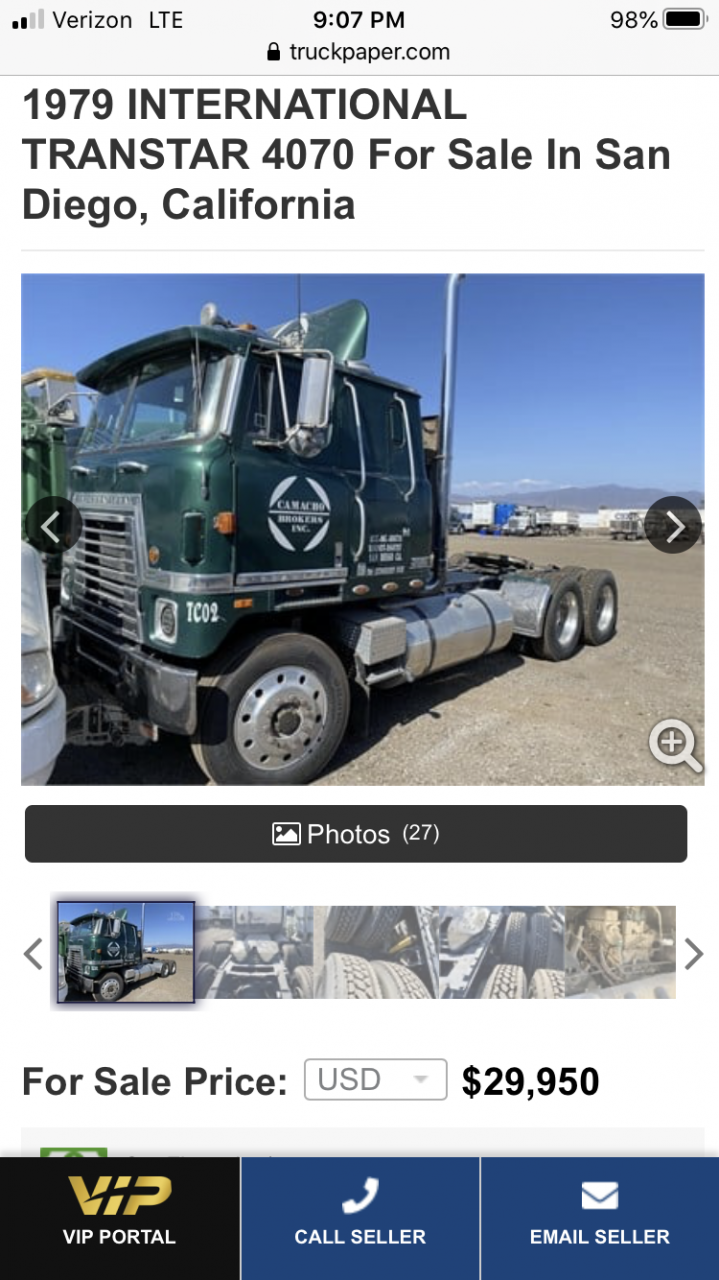Open the USD currency dropdown
Viewport: 719px width, 1280px height.
[375, 1080]
